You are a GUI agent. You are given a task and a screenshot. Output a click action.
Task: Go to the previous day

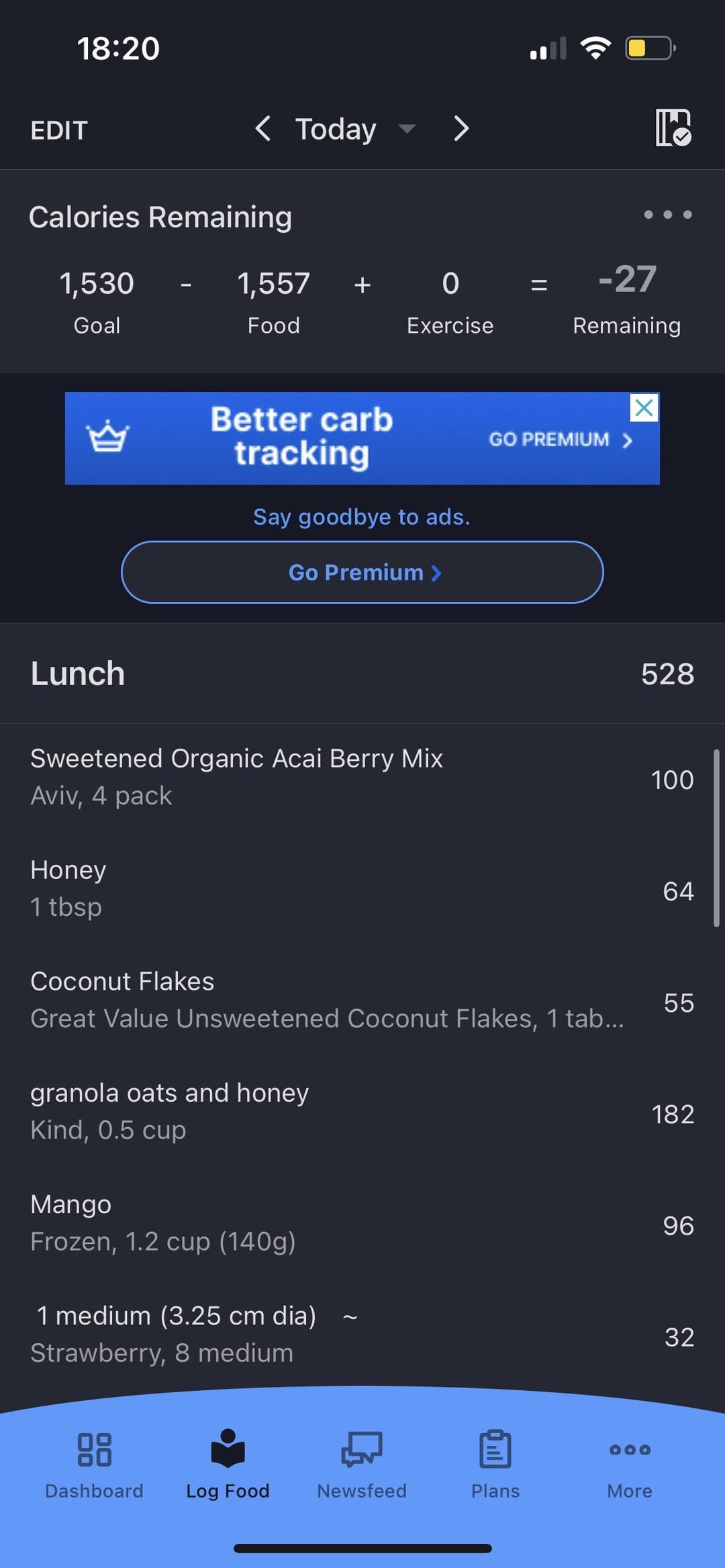(263, 128)
